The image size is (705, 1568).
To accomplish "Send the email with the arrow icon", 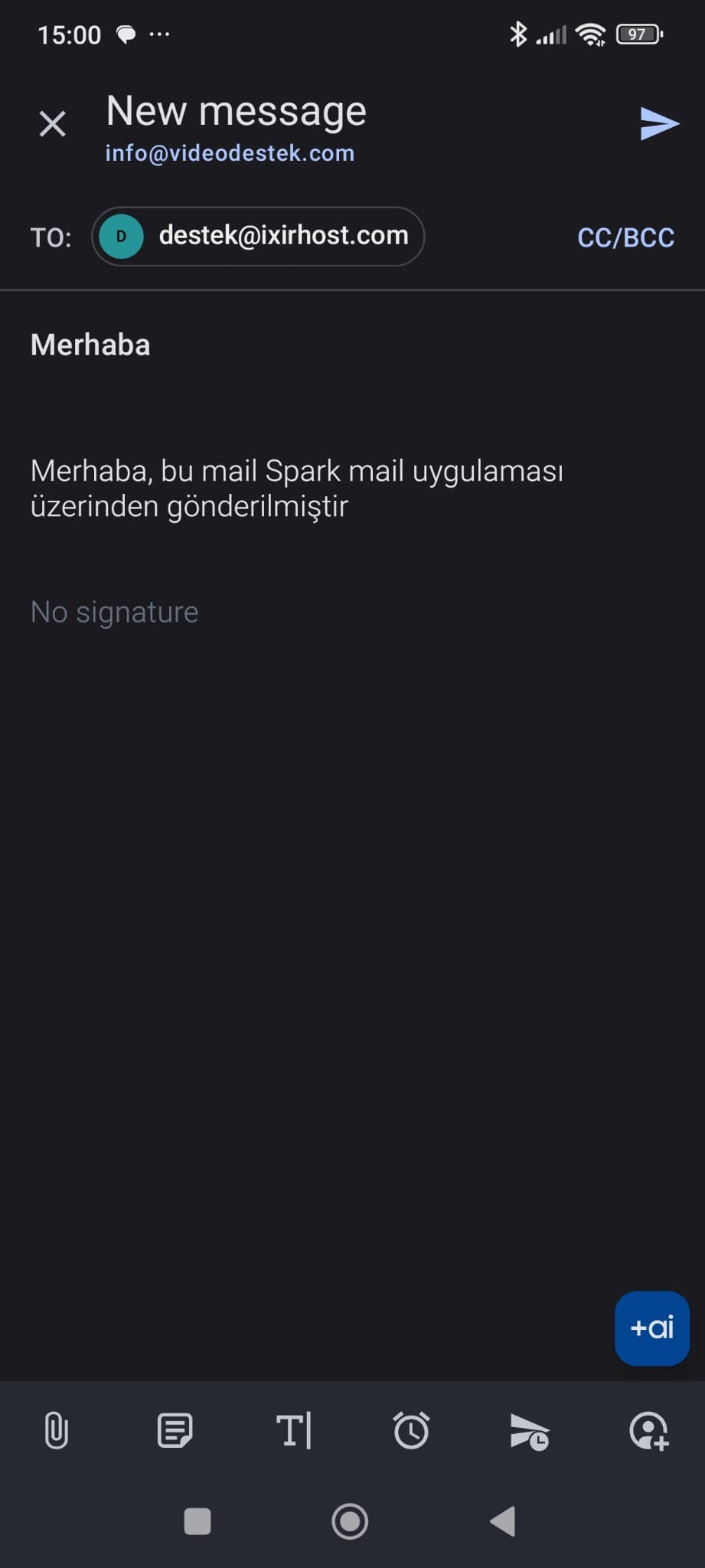I will point(659,123).
